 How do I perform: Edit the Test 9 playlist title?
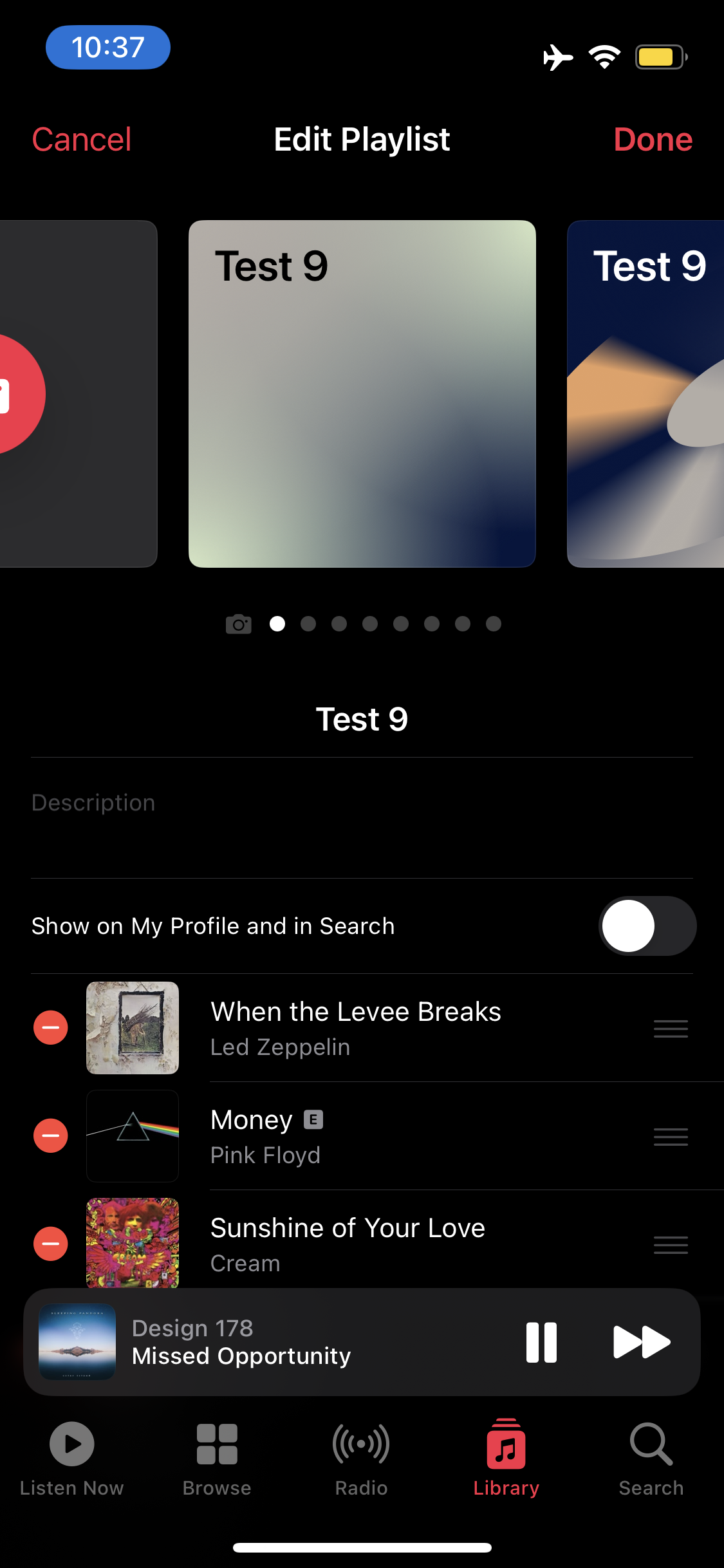click(362, 719)
